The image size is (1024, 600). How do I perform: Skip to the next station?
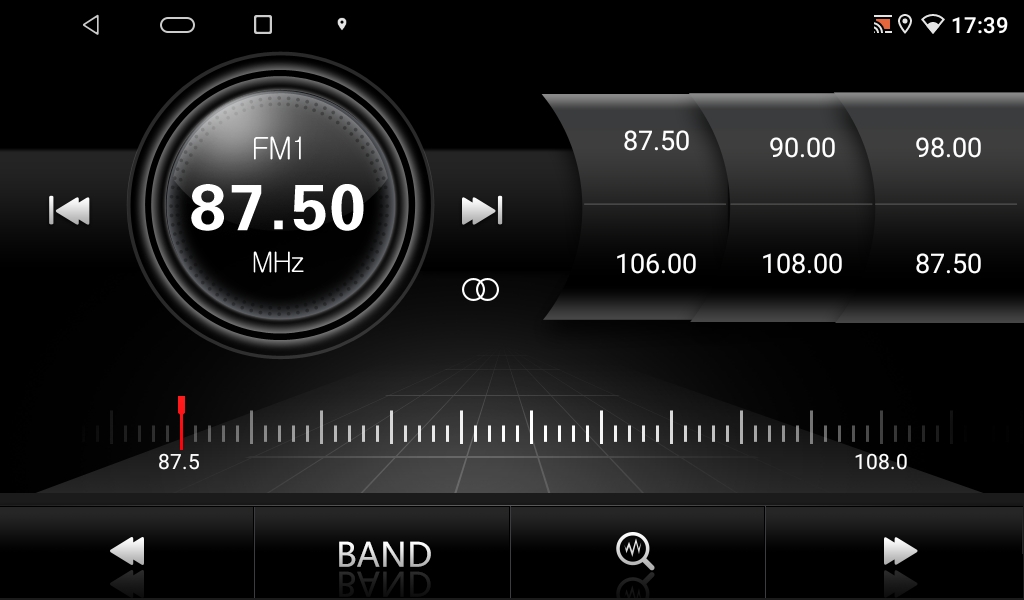(x=481, y=211)
